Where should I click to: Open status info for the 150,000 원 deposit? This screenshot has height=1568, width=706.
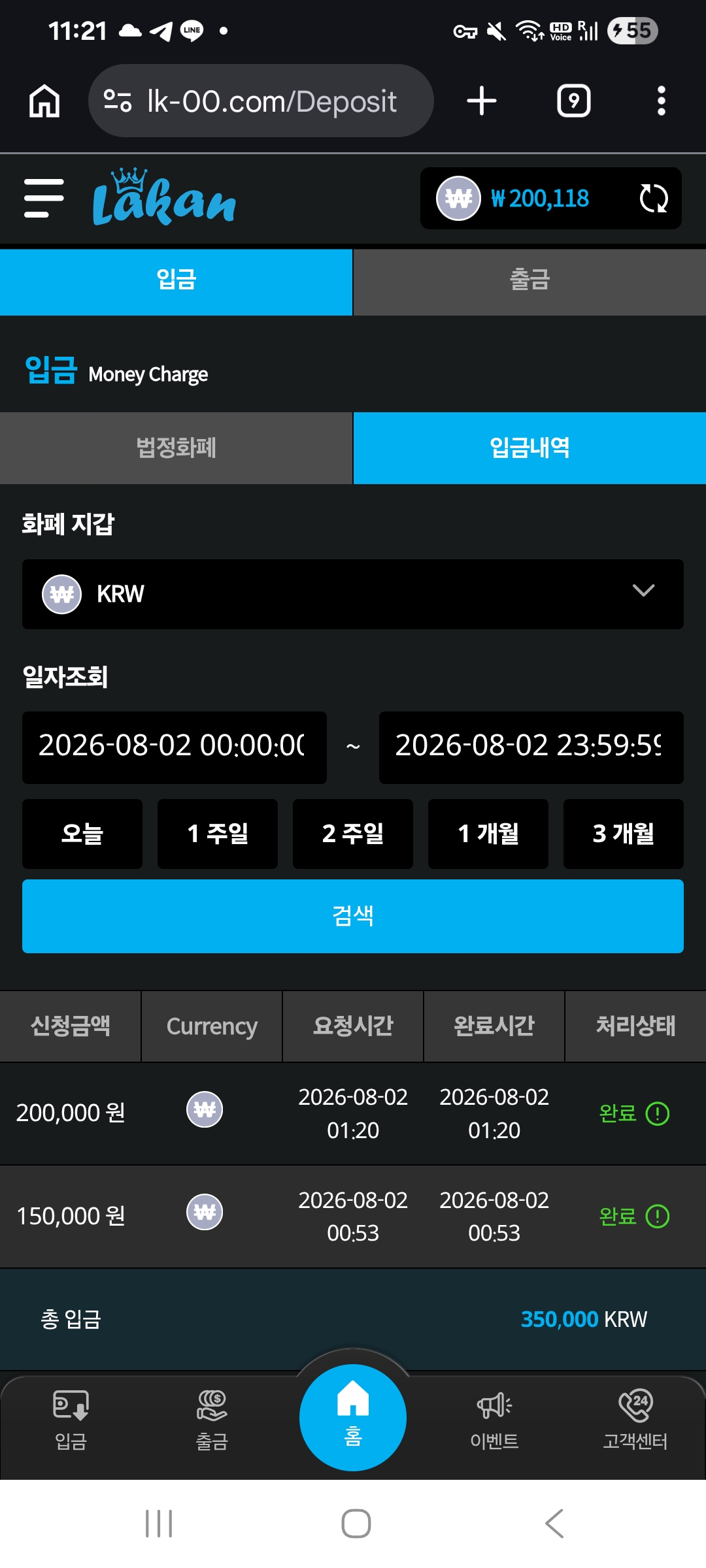[x=657, y=1216]
